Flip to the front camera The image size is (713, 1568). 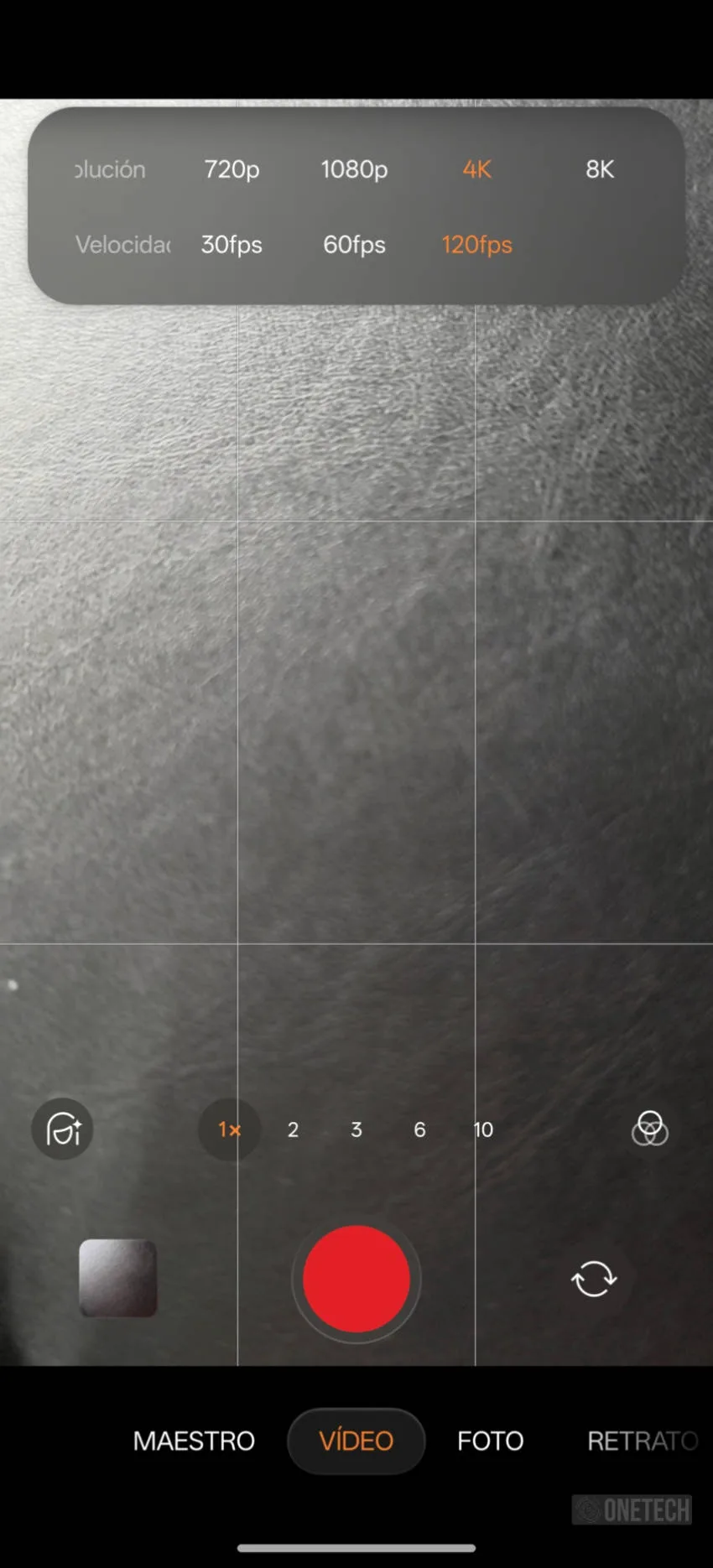(594, 1279)
